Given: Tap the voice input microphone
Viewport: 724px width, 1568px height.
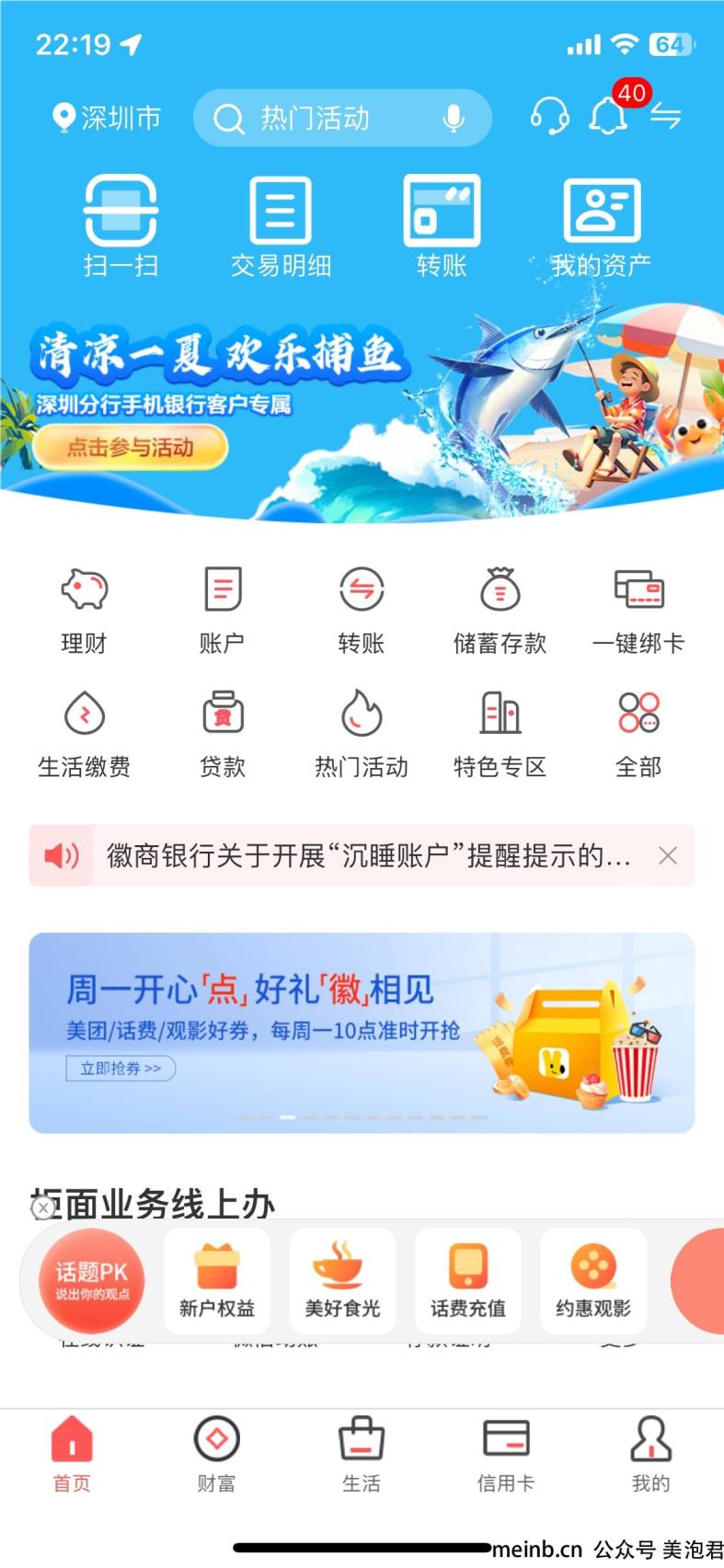Looking at the screenshot, I should [x=453, y=119].
